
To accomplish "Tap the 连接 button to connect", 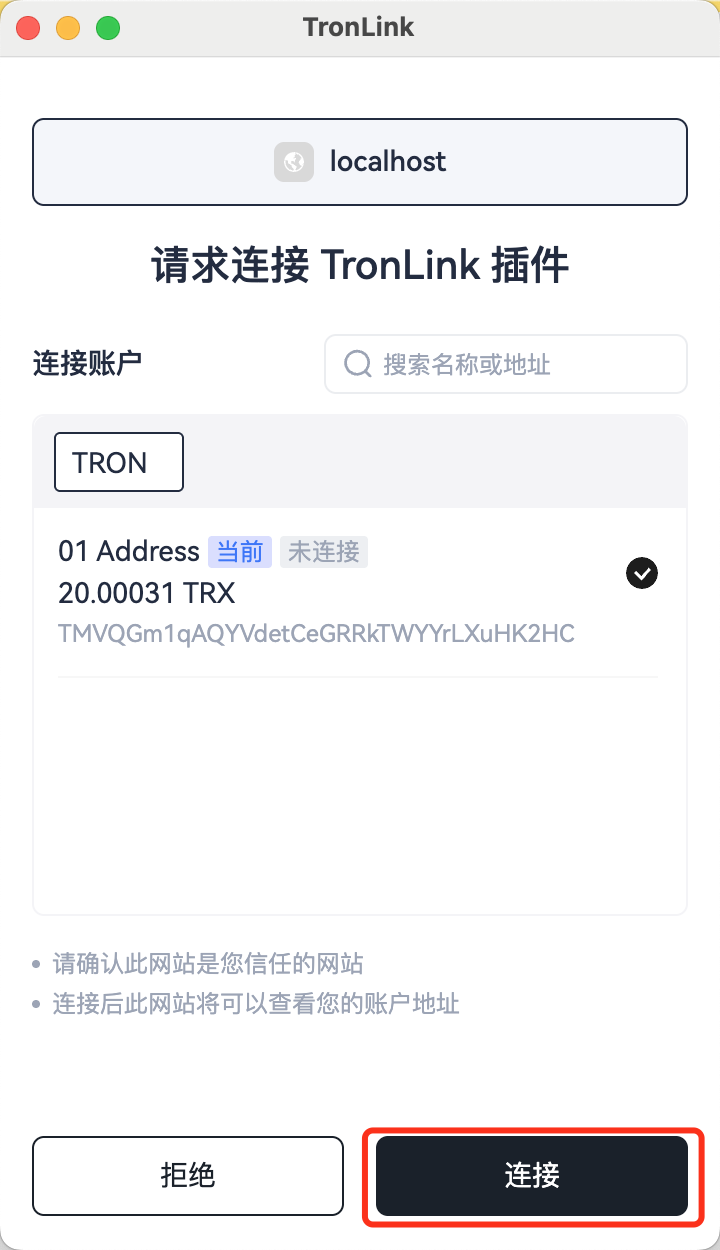I will pos(532,1175).
